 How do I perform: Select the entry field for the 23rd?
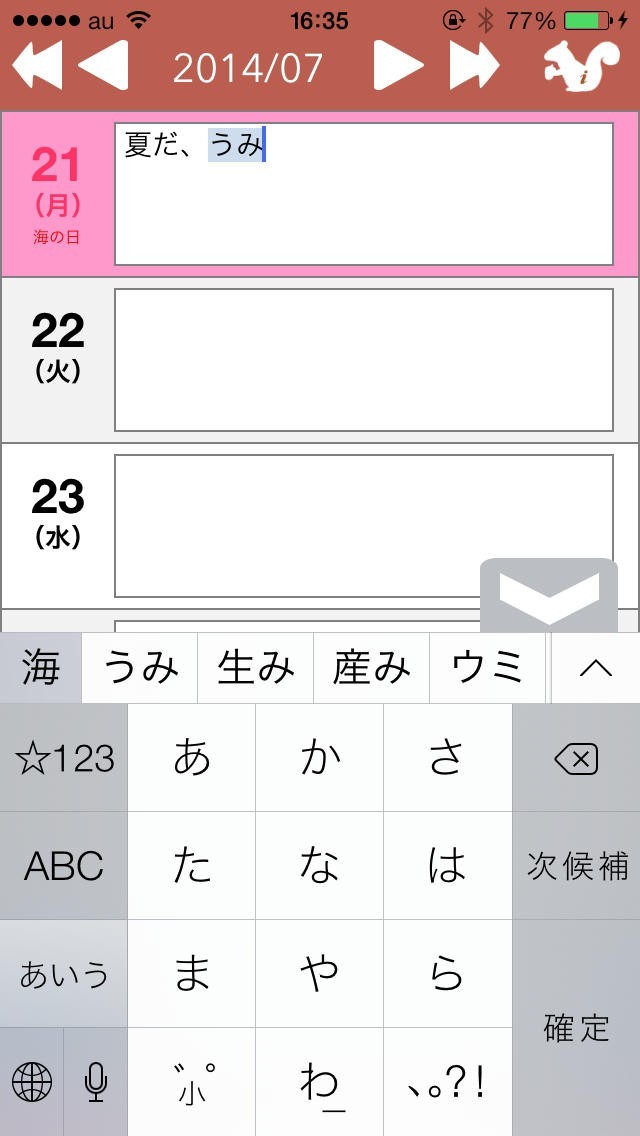coord(364,526)
